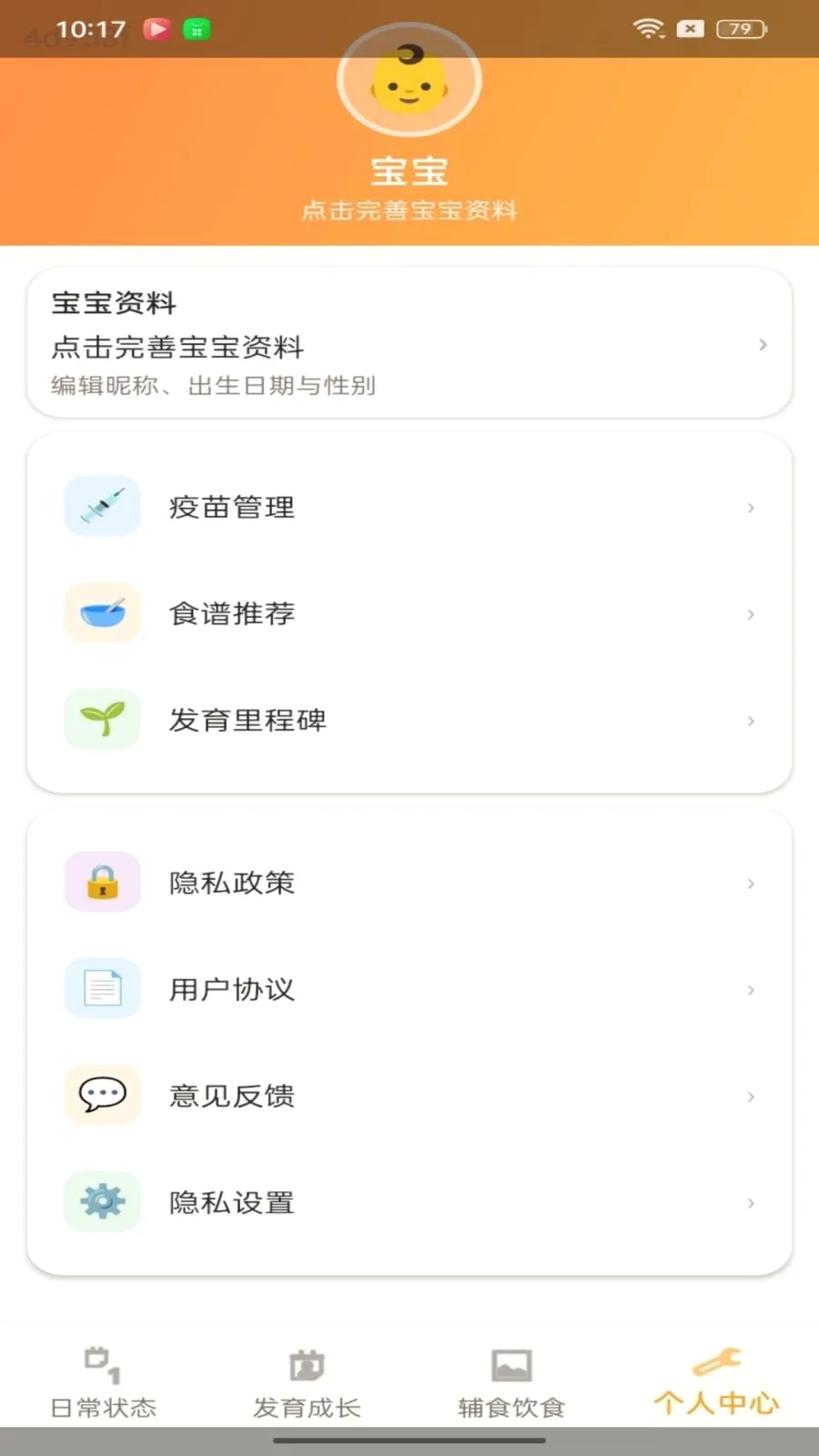Open 食谱推荐

click(x=409, y=613)
